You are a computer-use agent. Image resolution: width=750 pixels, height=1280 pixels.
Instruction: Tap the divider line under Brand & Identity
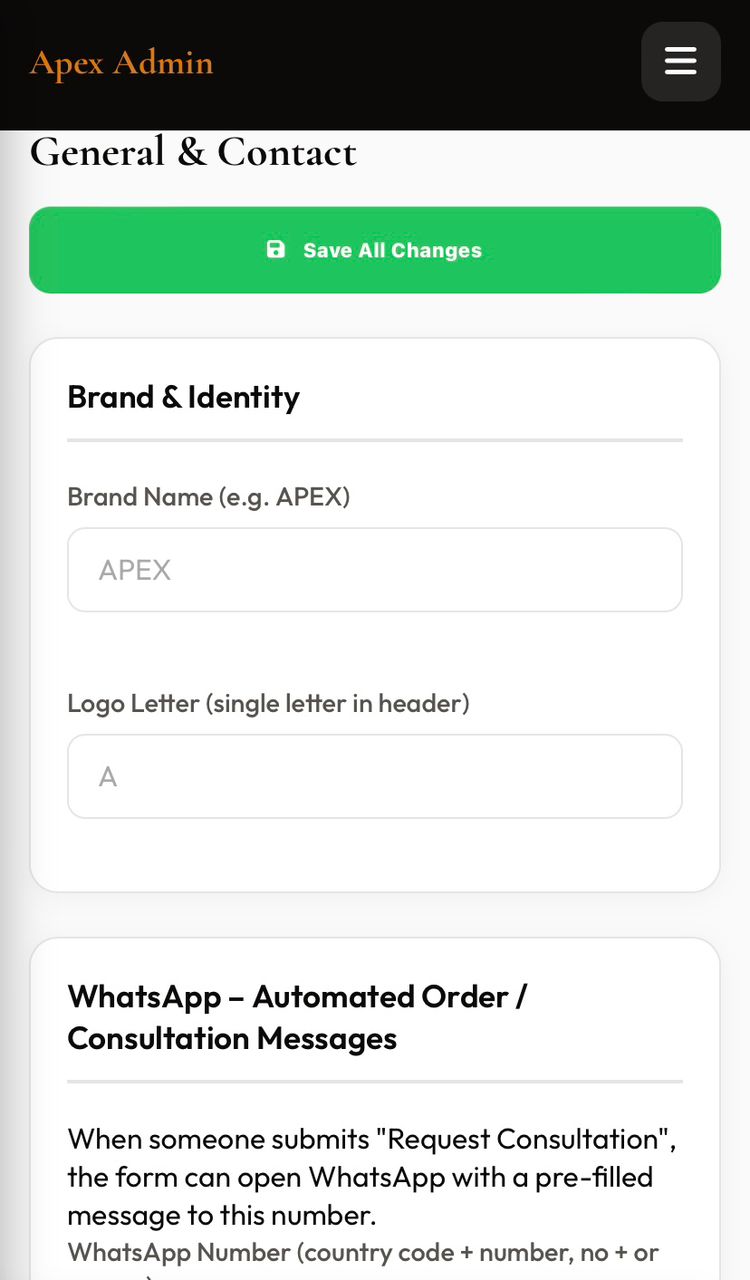click(x=375, y=437)
